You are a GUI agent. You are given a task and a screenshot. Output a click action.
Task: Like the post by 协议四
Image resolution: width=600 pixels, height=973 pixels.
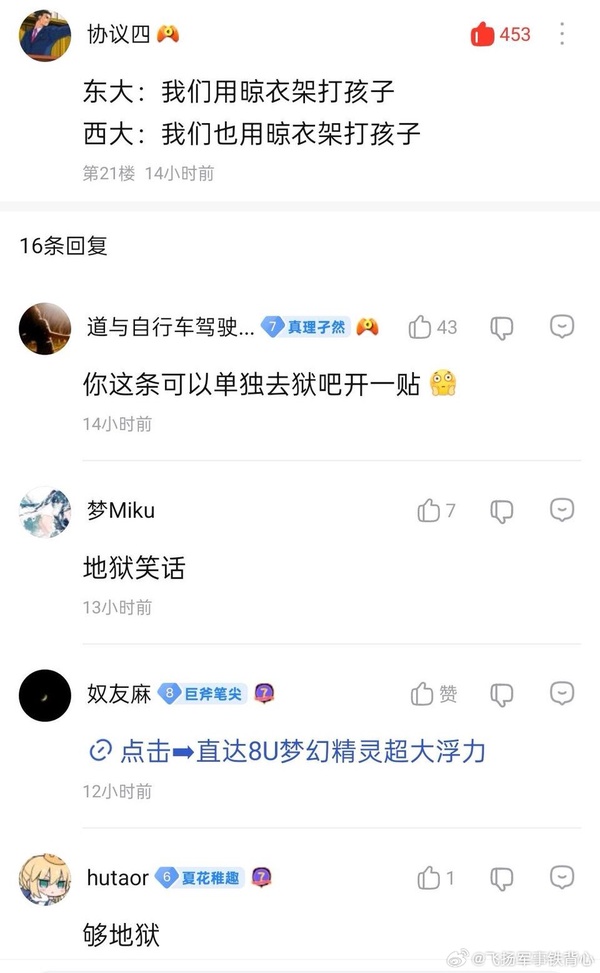coord(483,35)
